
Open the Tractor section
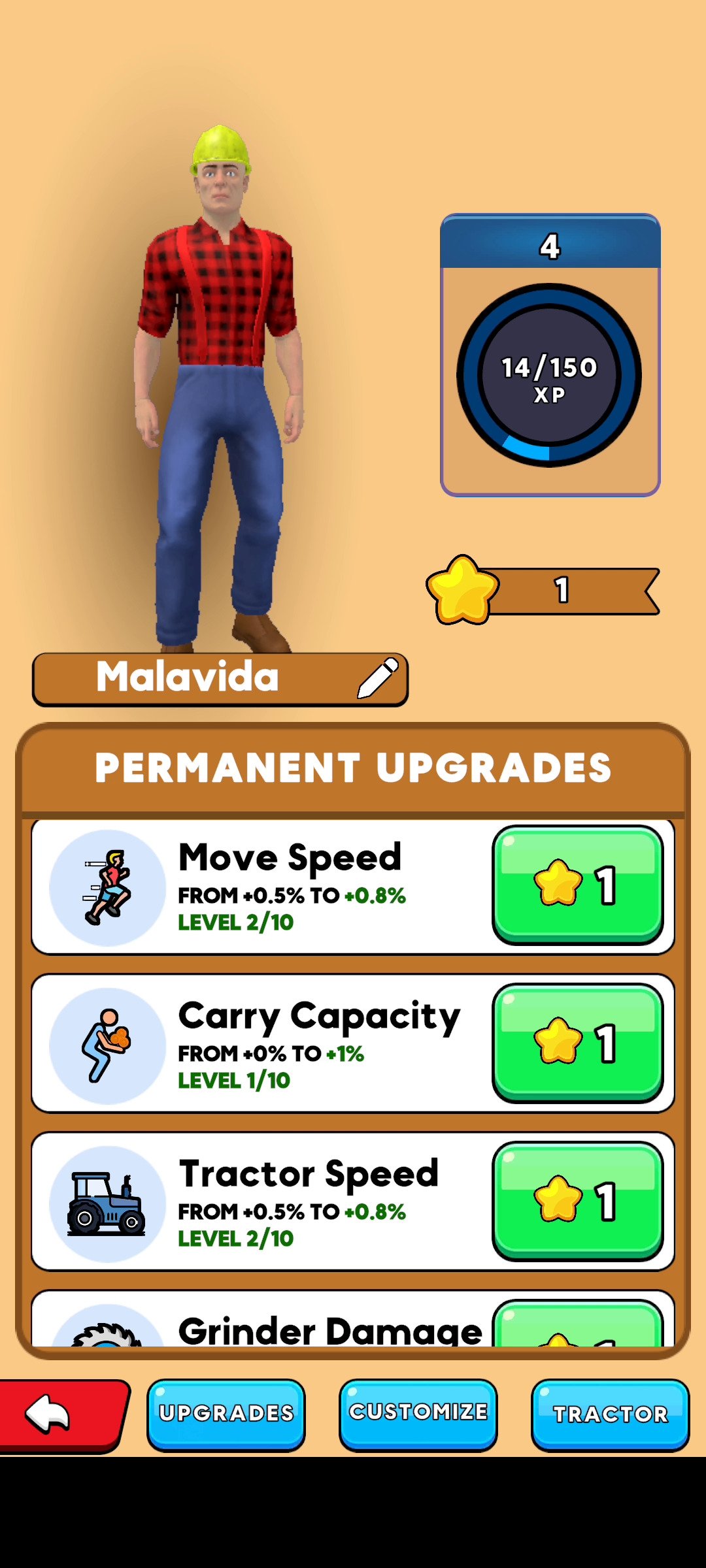tap(611, 1414)
